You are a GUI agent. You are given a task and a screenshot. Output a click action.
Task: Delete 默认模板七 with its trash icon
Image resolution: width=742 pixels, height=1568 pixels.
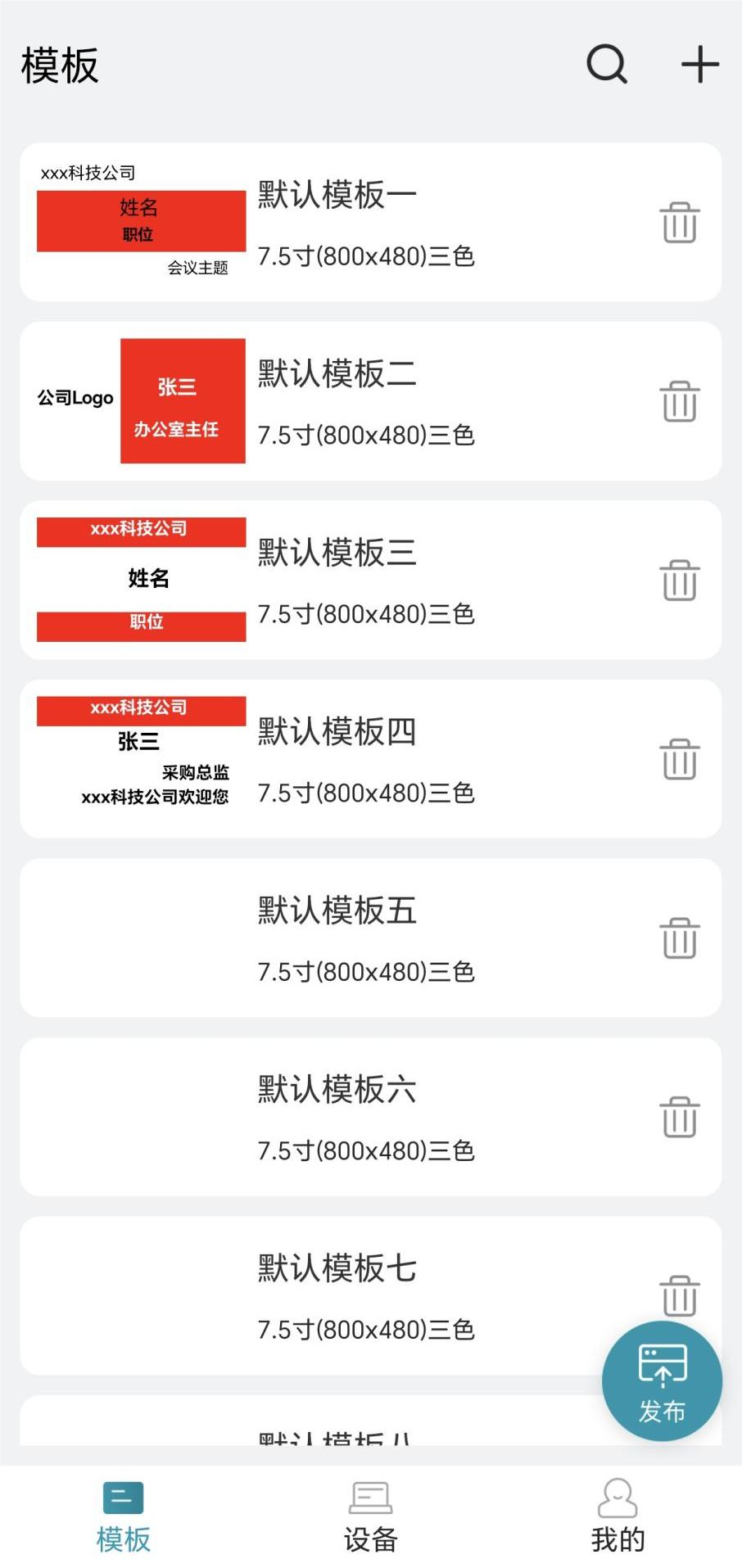tap(680, 1295)
